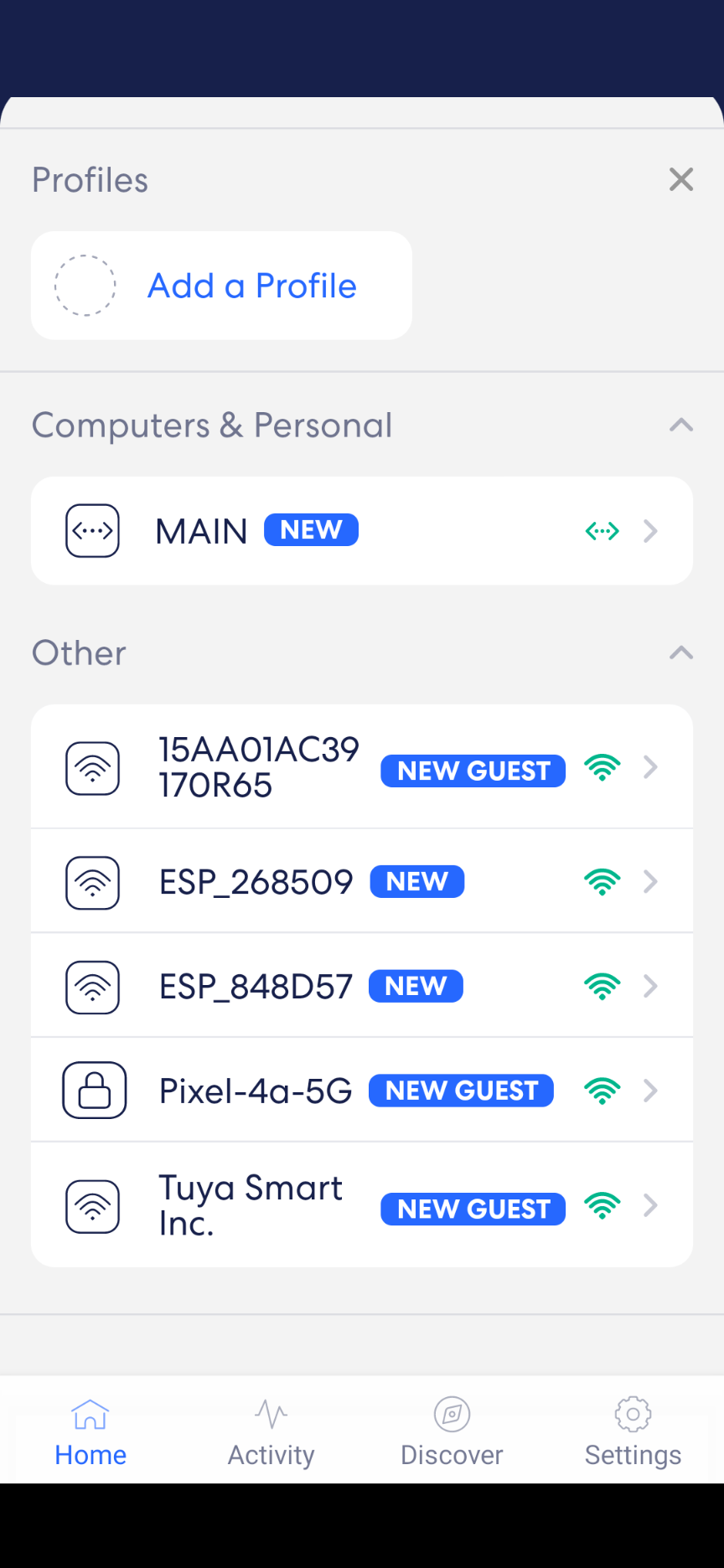Open the Pixel-4a-5G device
Image resolution: width=724 pixels, height=1568 pixels.
tap(362, 1090)
